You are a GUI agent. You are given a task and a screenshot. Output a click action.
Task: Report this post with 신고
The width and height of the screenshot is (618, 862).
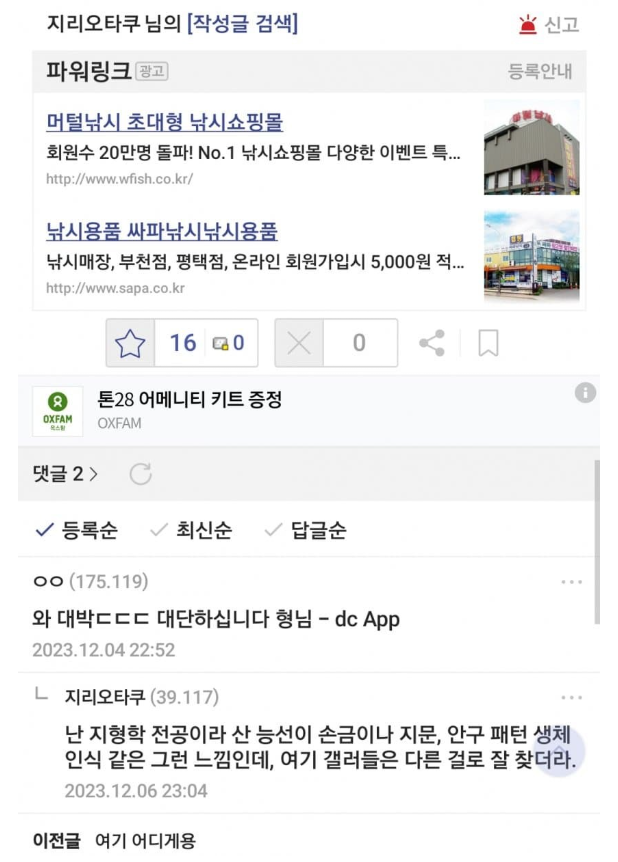pyautogui.click(x=549, y=25)
